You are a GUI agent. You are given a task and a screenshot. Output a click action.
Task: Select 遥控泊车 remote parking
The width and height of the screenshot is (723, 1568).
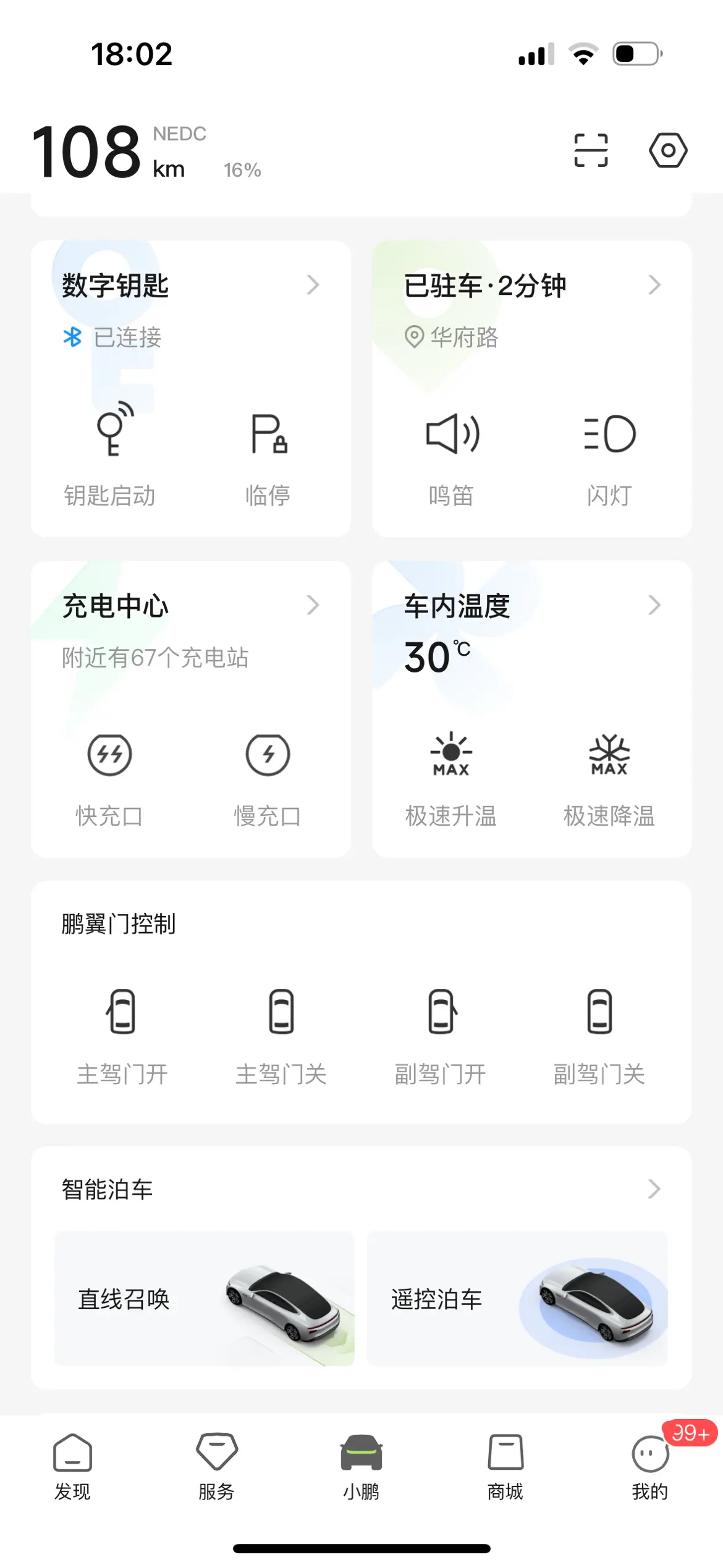517,1299
